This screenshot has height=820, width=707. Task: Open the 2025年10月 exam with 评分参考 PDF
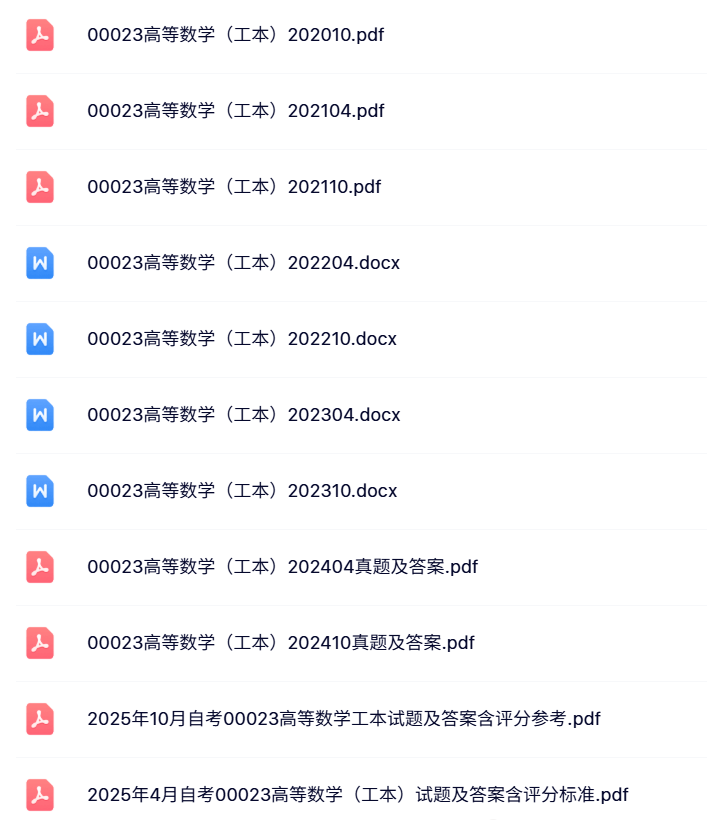click(x=343, y=719)
